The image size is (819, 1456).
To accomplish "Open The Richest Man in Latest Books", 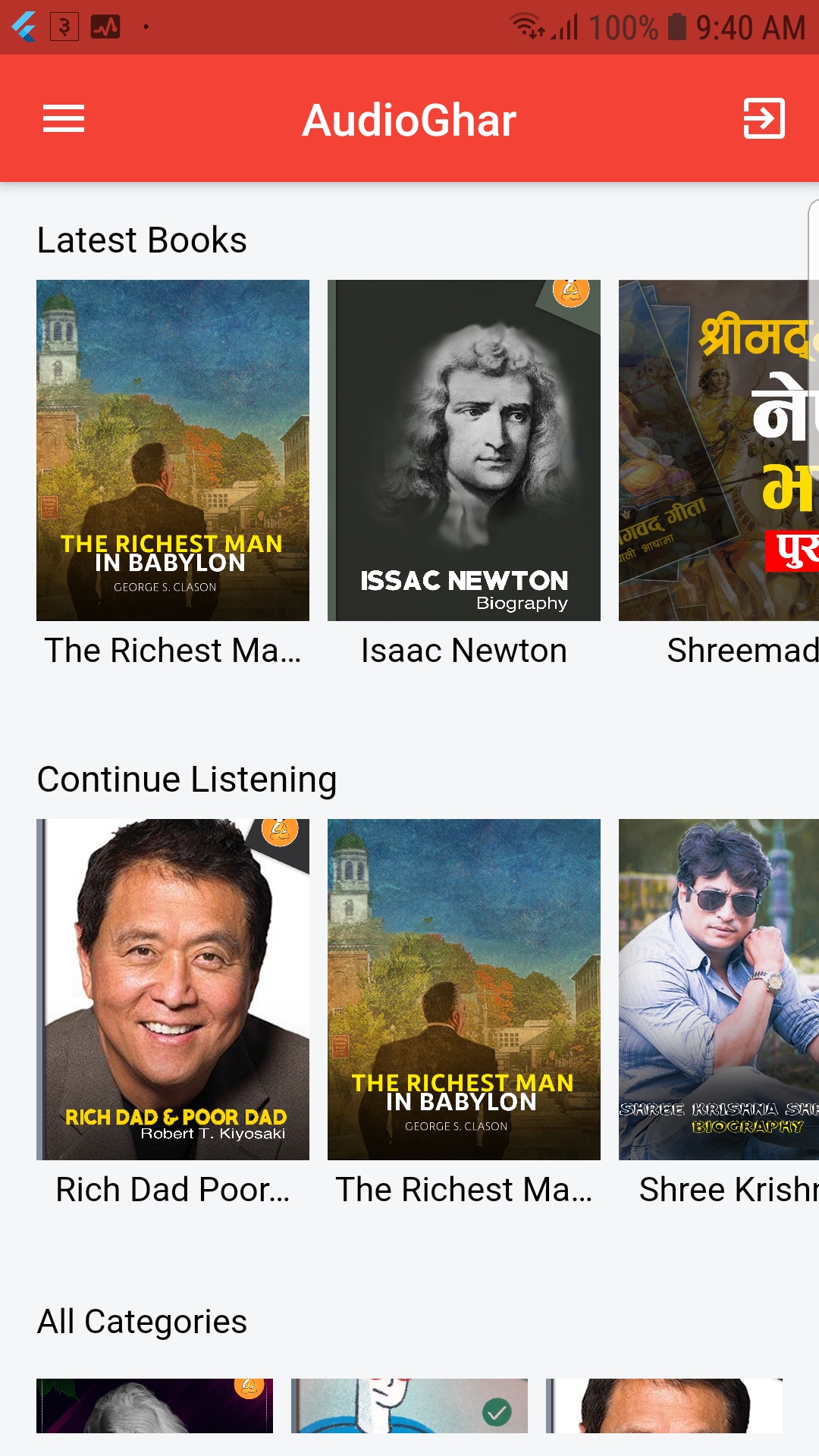I will 173,450.
